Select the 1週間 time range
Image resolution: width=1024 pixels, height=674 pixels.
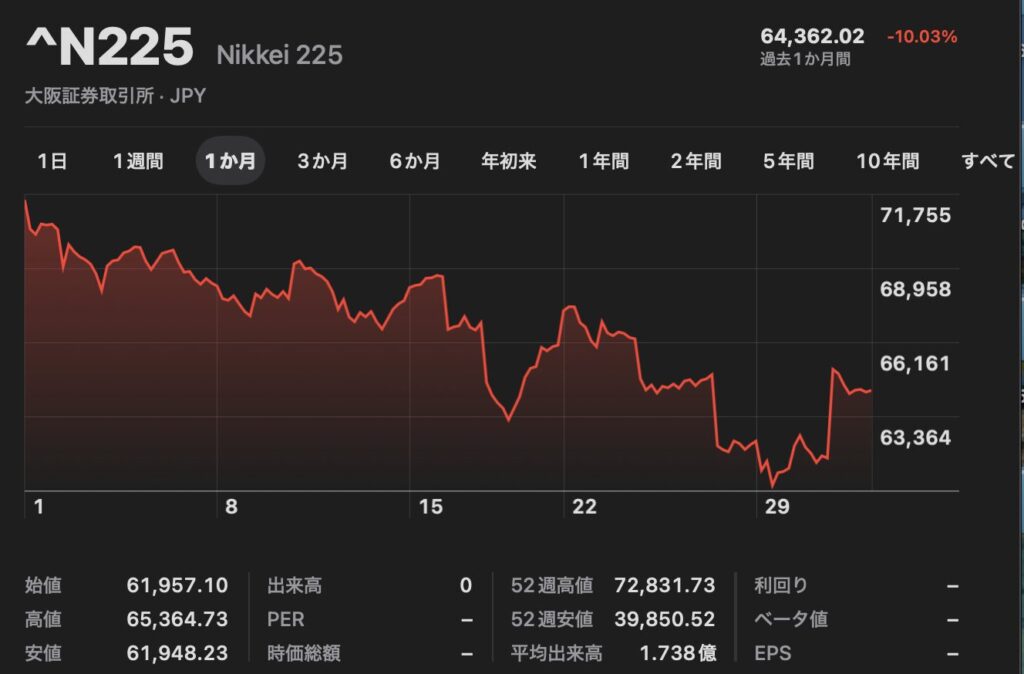click(138, 161)
